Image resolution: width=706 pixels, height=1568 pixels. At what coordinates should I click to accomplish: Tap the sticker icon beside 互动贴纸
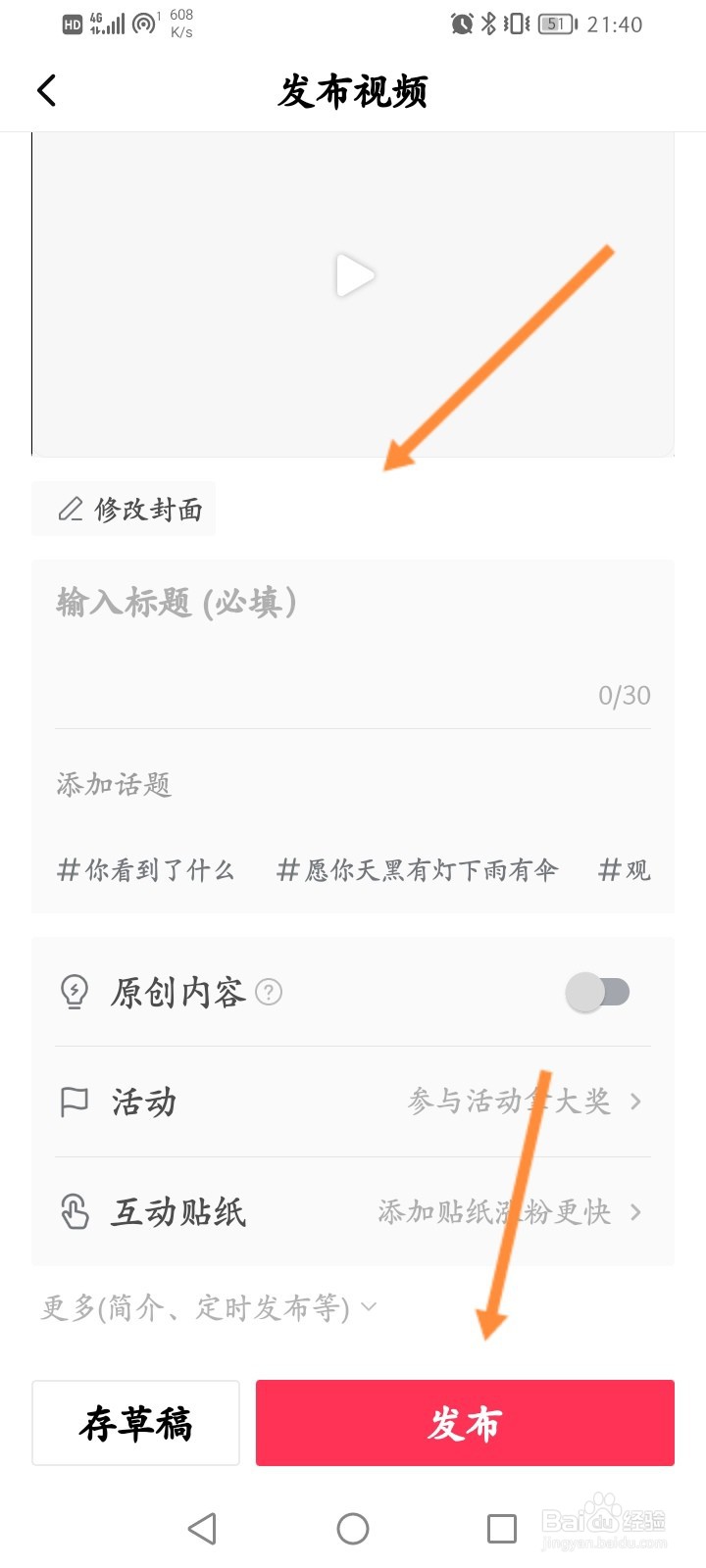pyautogui.click(x=73, y=1212)
